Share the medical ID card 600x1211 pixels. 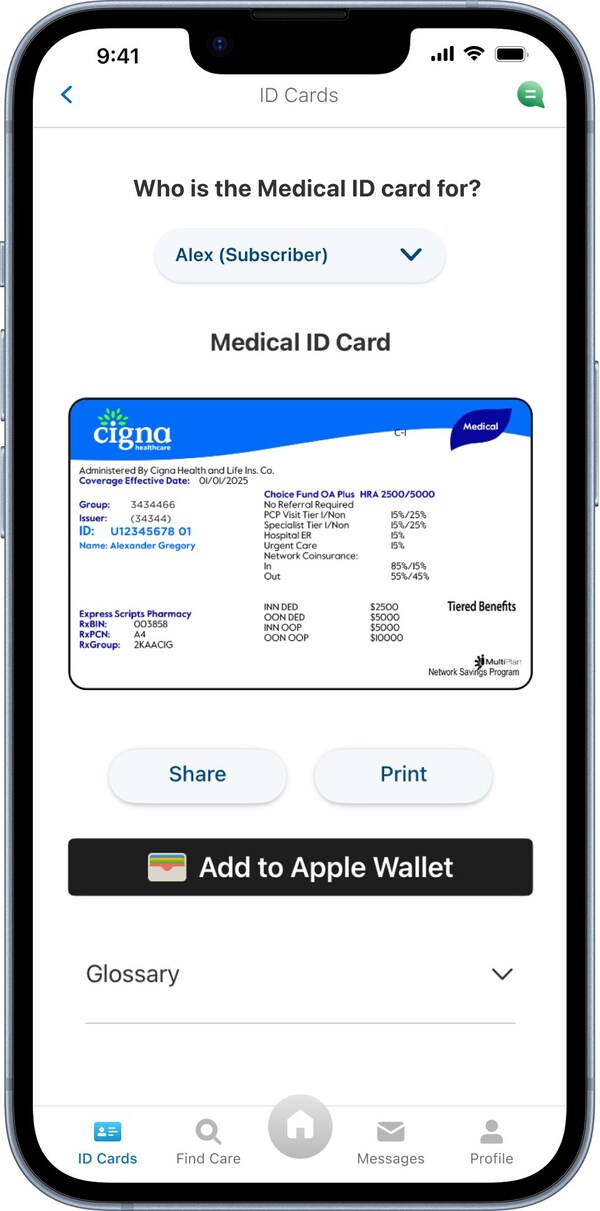coord(197,774)
